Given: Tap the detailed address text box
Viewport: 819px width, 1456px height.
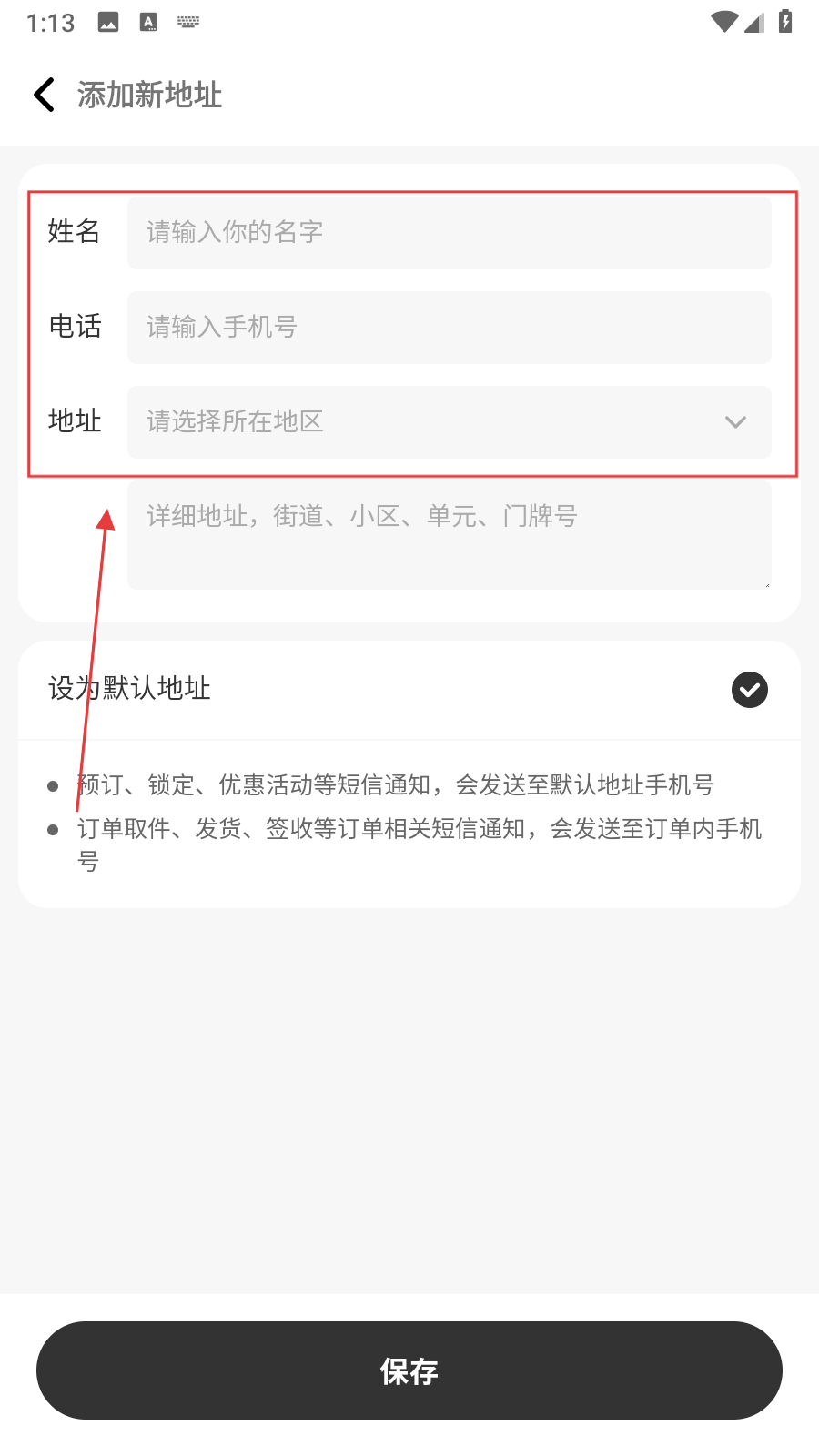Looking at the screenshot, I should 449,535.
